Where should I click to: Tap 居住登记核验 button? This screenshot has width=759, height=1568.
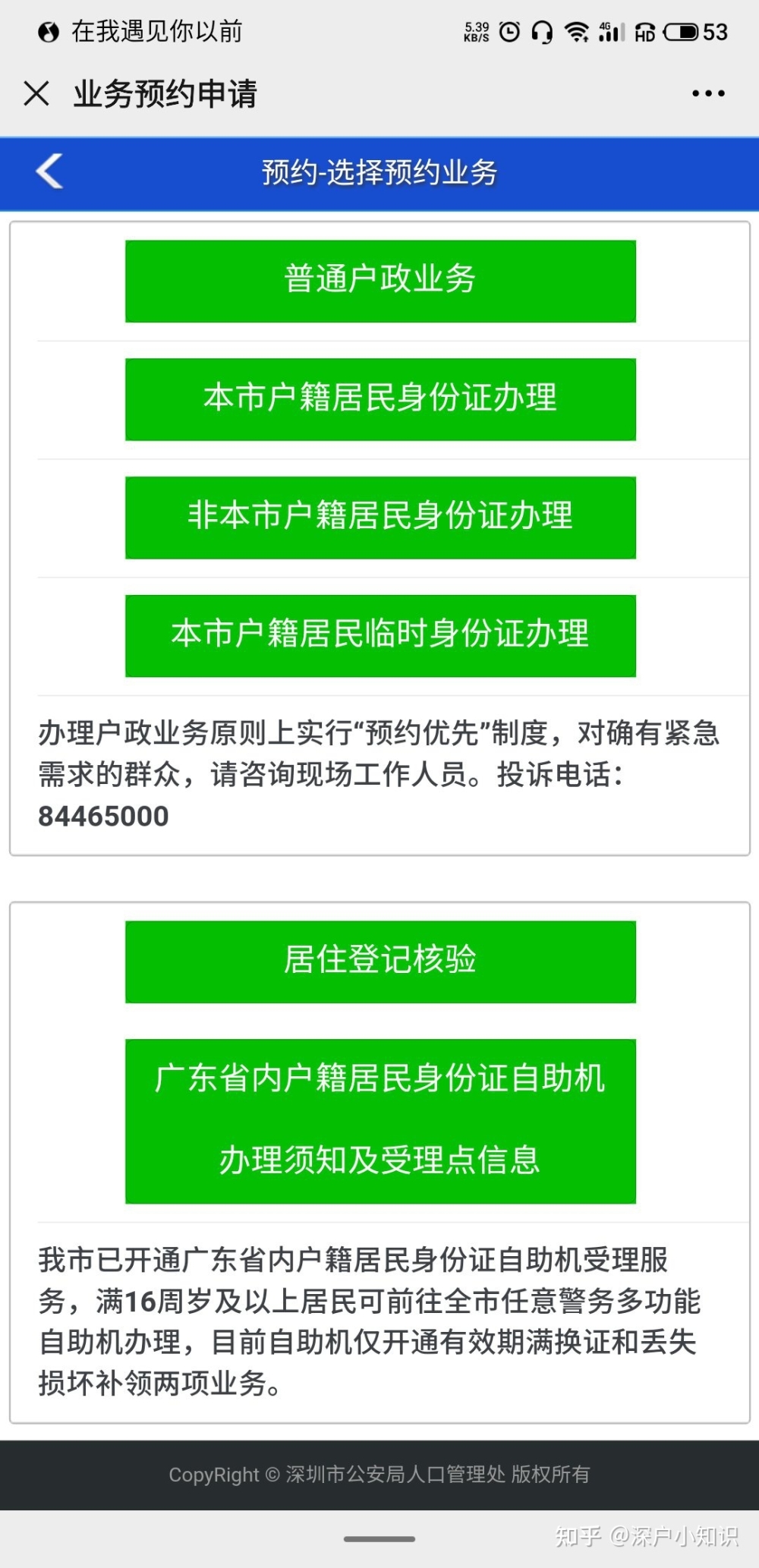(x=380, y=962)
